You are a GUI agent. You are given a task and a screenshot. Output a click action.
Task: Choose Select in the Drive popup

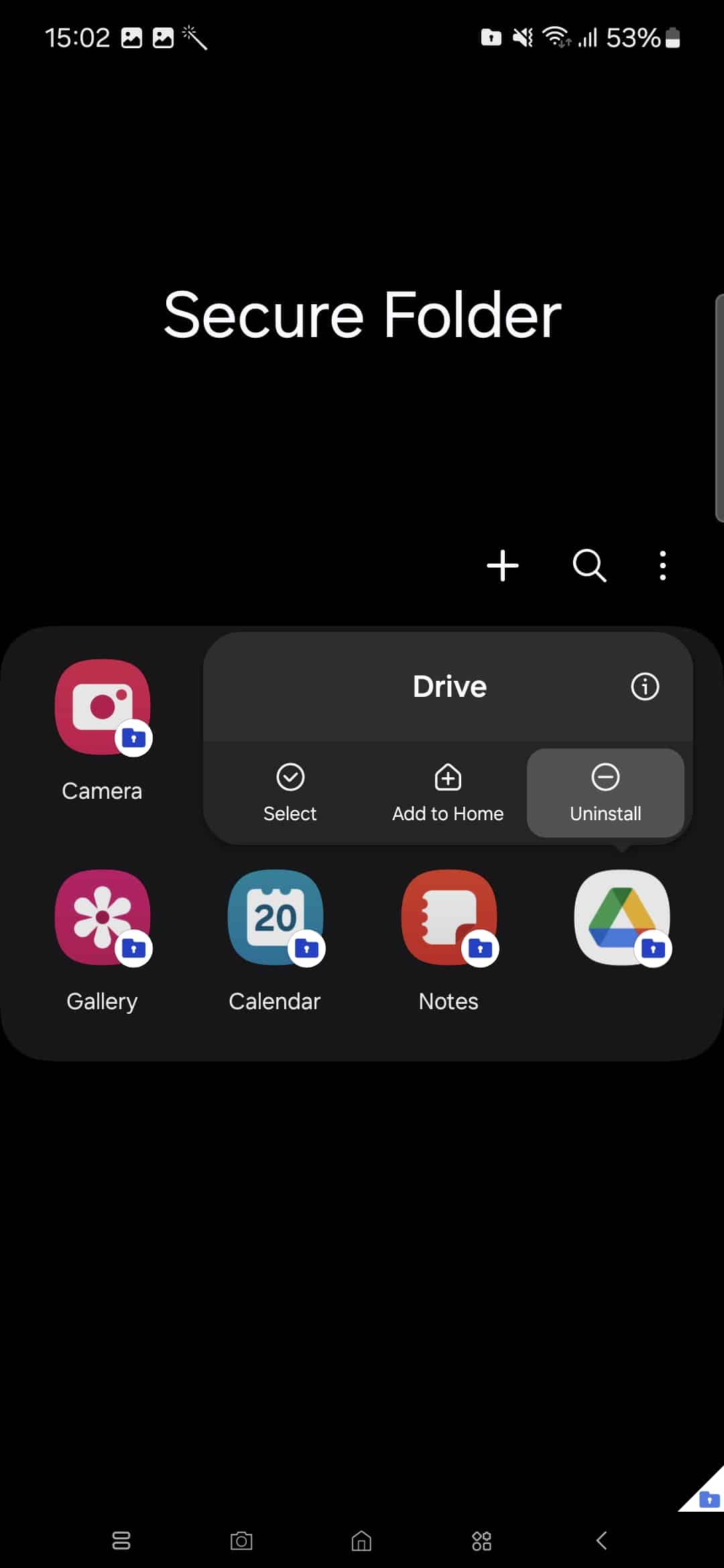click(290, 793)
